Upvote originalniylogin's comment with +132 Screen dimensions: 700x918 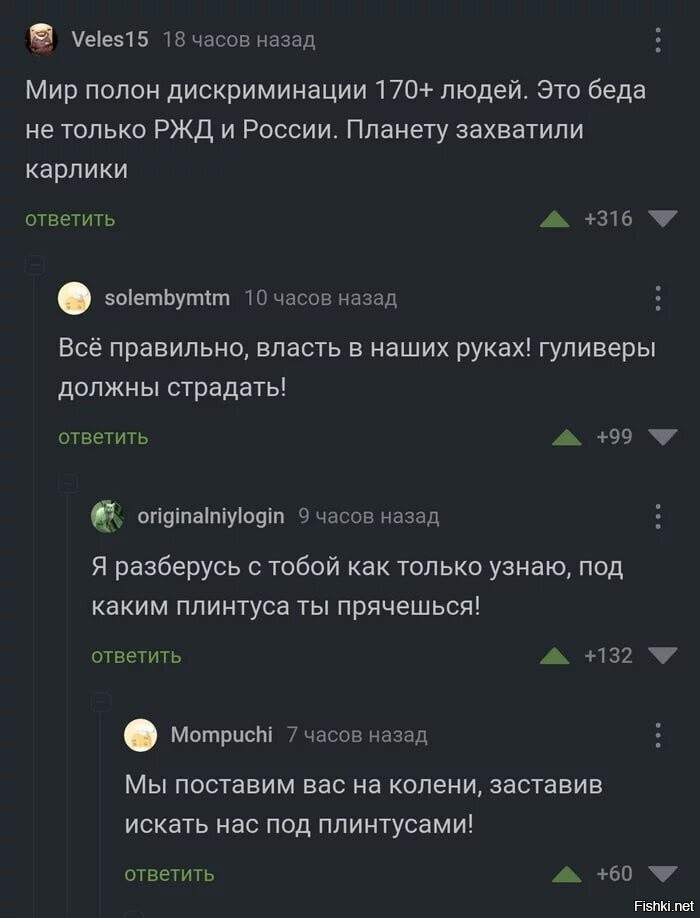[x=554, y=656]
